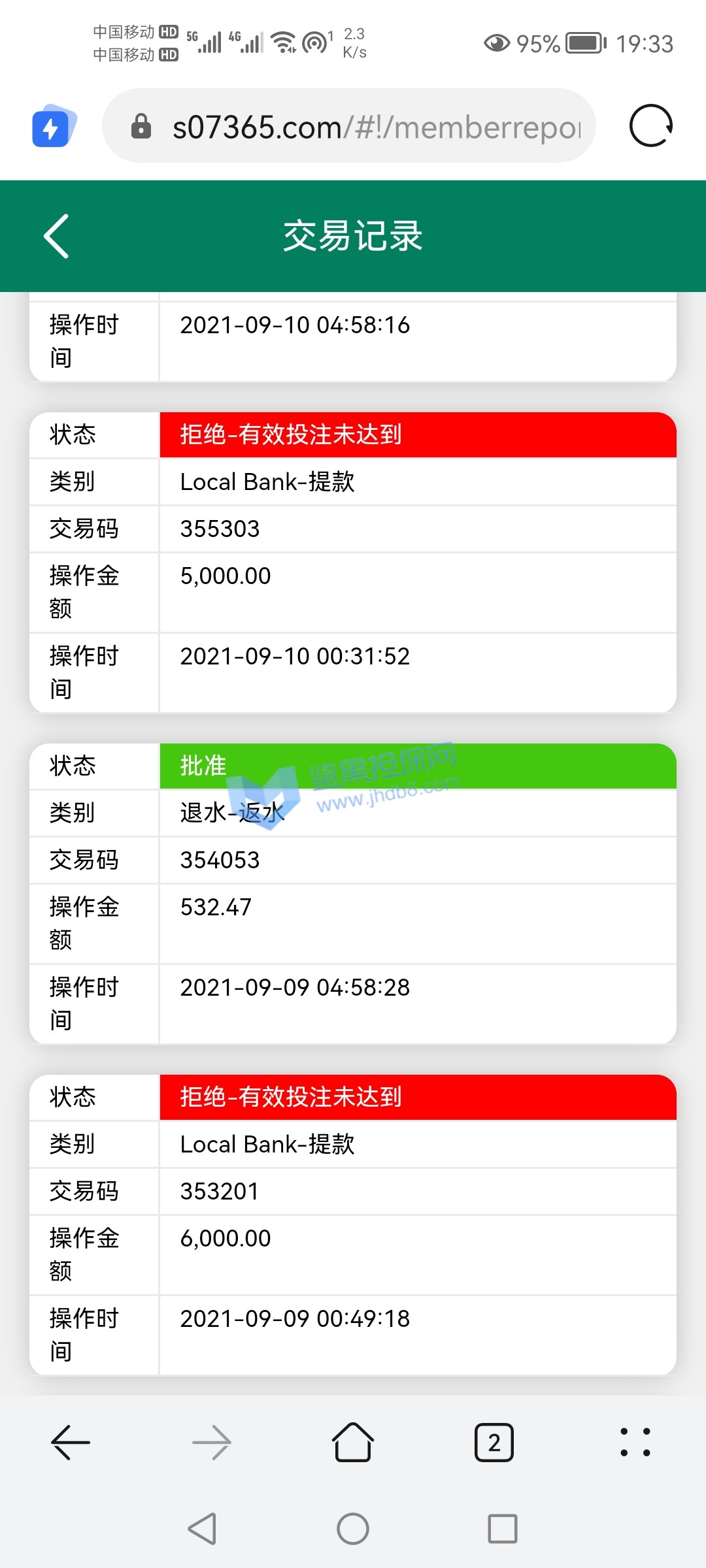The image size is (706, 1568).
Task: Navigate back in the browser toolbar
Action: pyautogui.click(x=71, y=1442)
